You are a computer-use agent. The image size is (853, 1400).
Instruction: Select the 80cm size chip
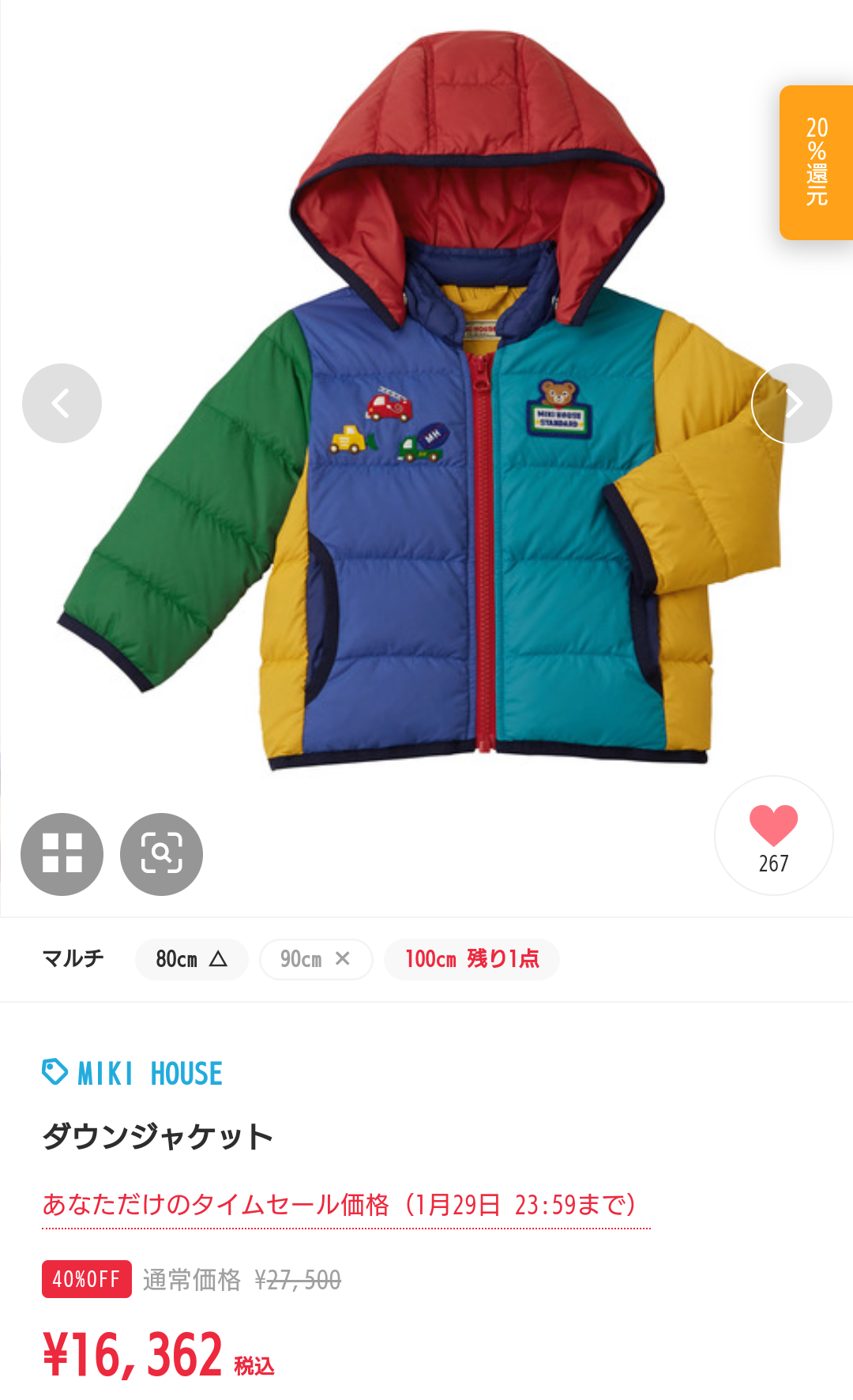pos(191,959)
